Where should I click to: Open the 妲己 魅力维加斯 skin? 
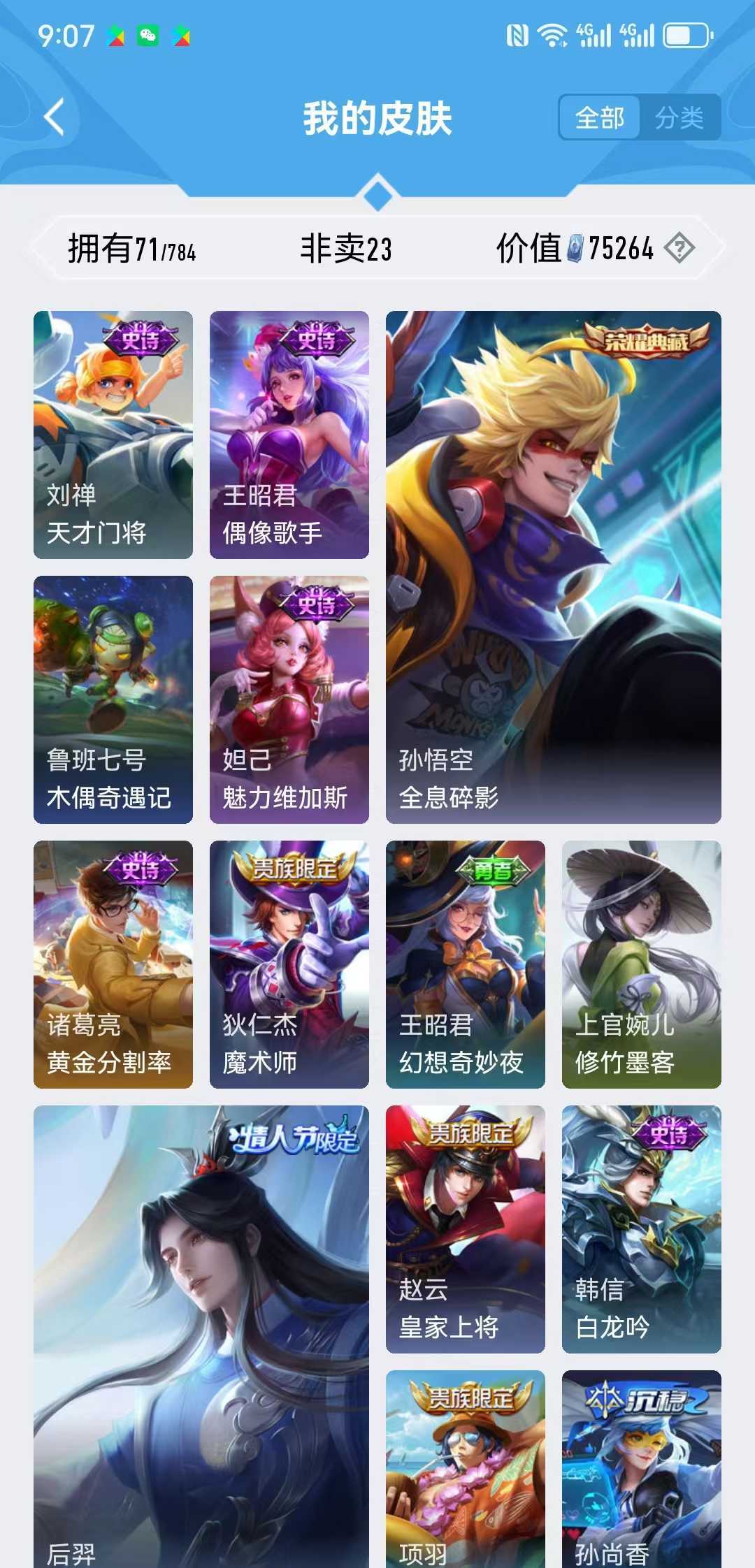coord(290,699)
